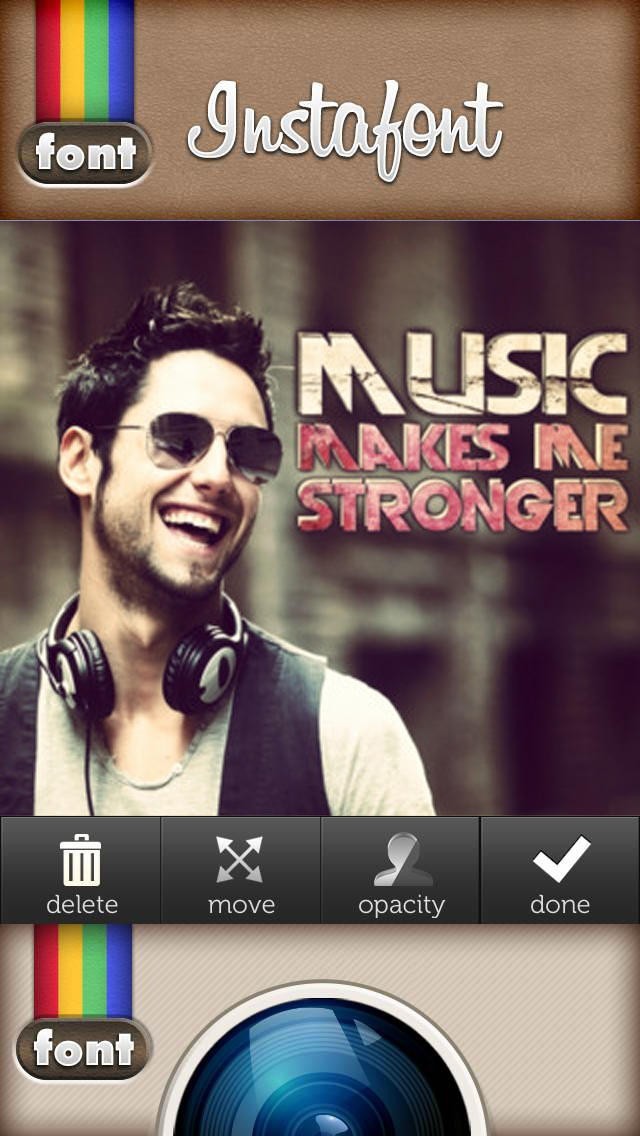Open the opacity adjustment
Viewport: 640px width, 1136px height.
(x=400, y=871)
